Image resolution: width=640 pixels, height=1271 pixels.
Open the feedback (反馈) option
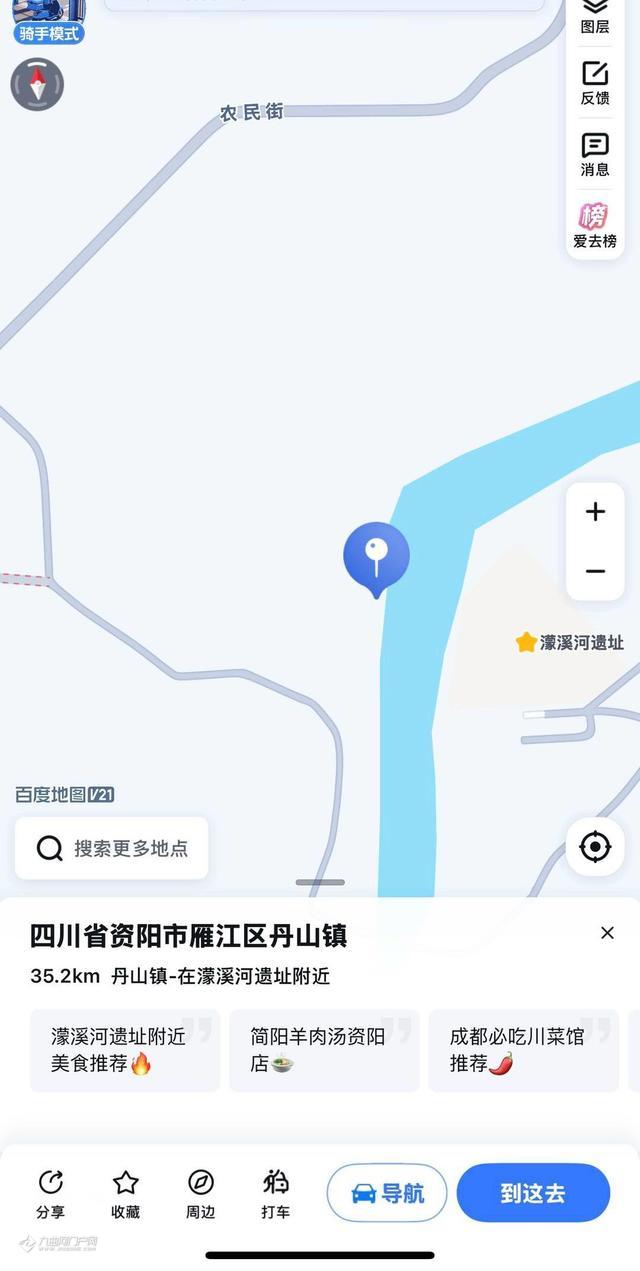595,82
